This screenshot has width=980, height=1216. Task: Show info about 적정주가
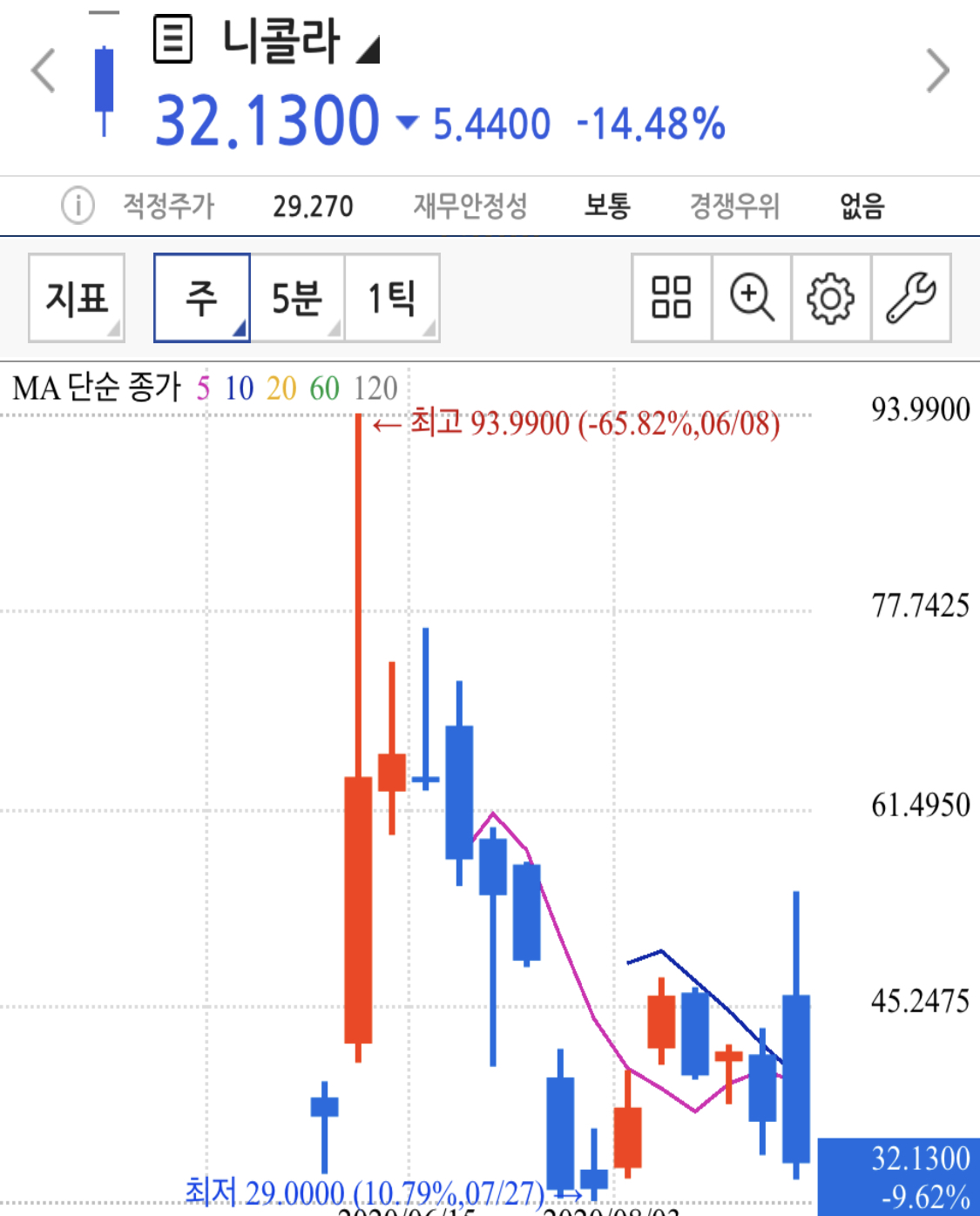coord(78,206)
